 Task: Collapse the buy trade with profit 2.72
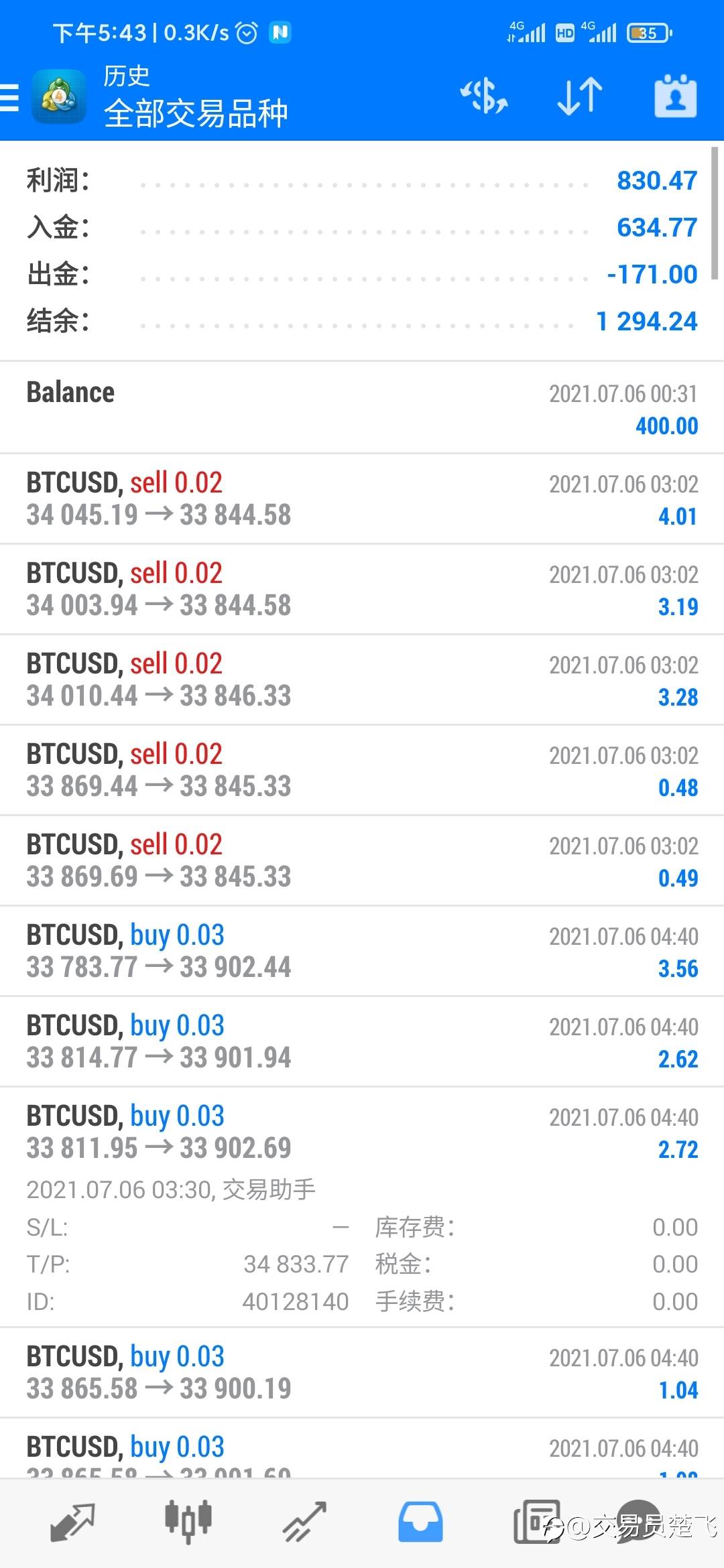[362, 1207]
